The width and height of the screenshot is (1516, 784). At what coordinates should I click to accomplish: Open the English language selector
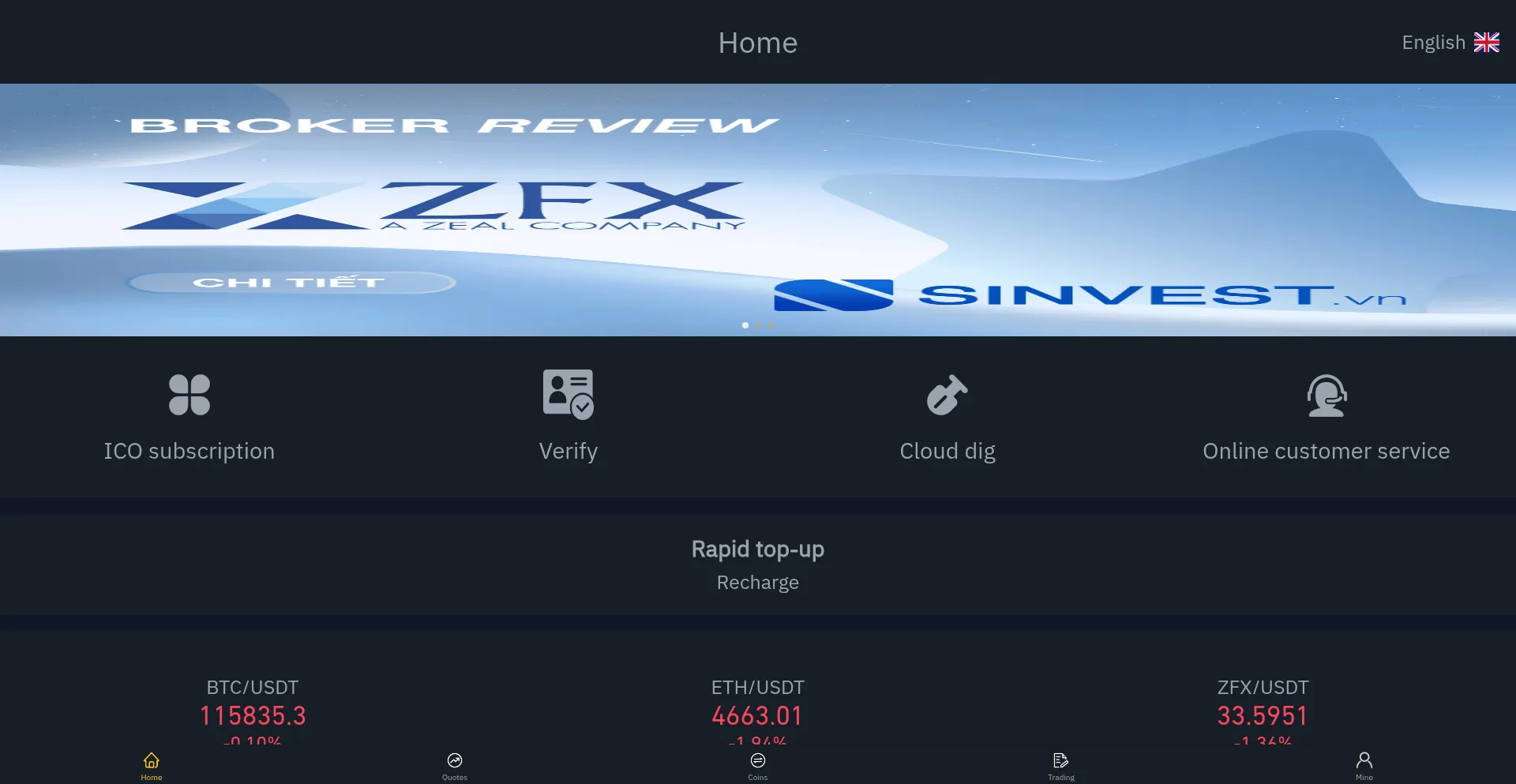point(1450,43)
